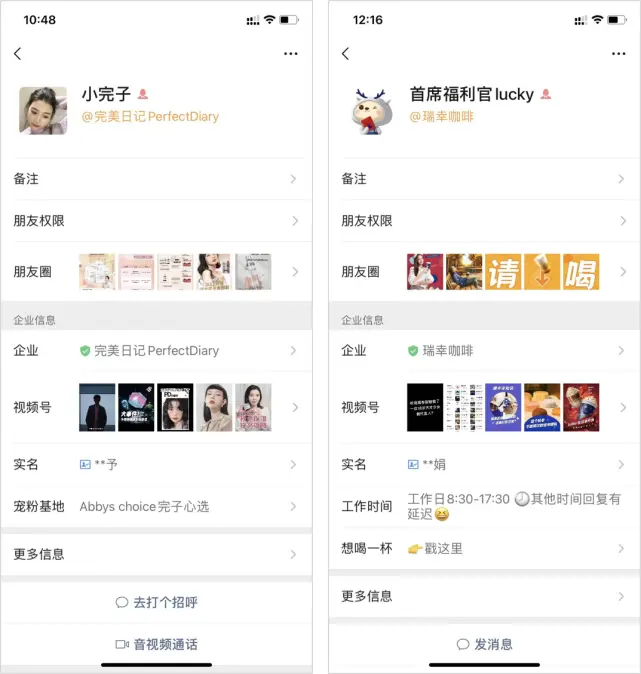Screen dimensions: 641x674
Task: Open 朋友权限 on 小完子's profile
Action: pyautogui.click(x=156, y=221)
